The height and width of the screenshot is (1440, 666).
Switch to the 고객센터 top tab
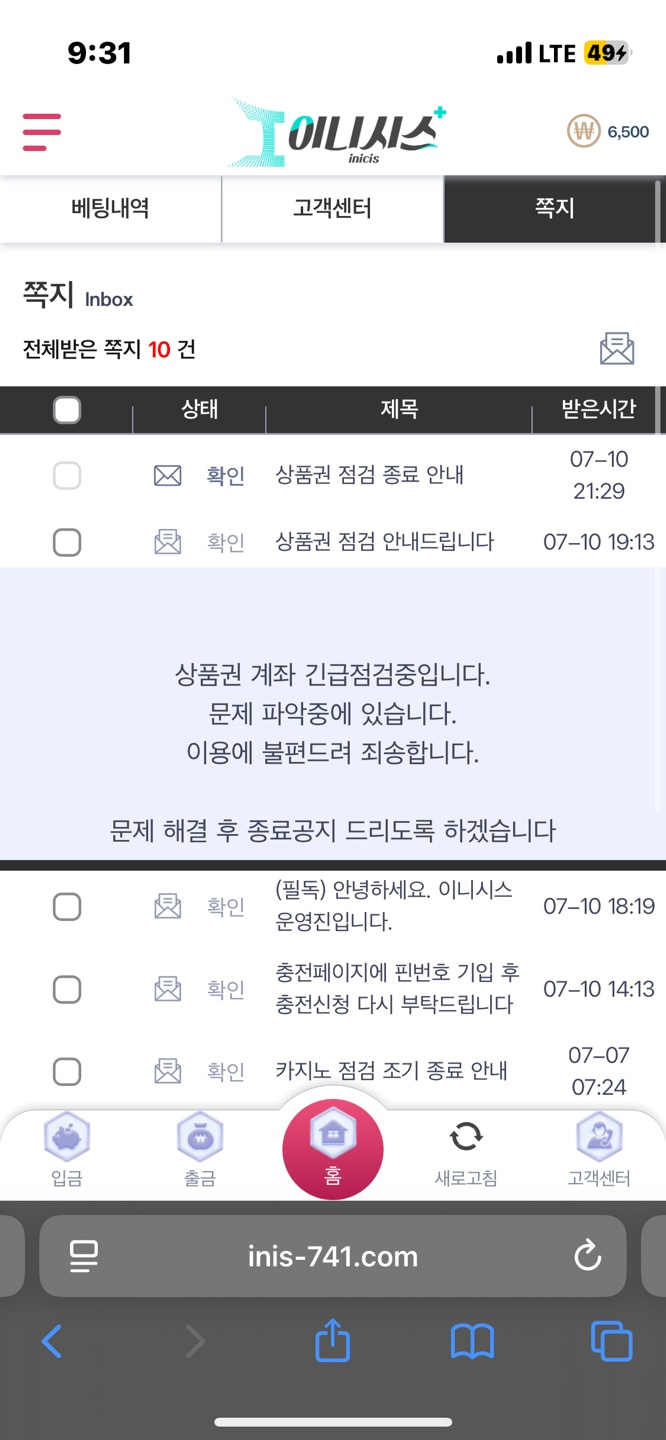tap(332, 209)
